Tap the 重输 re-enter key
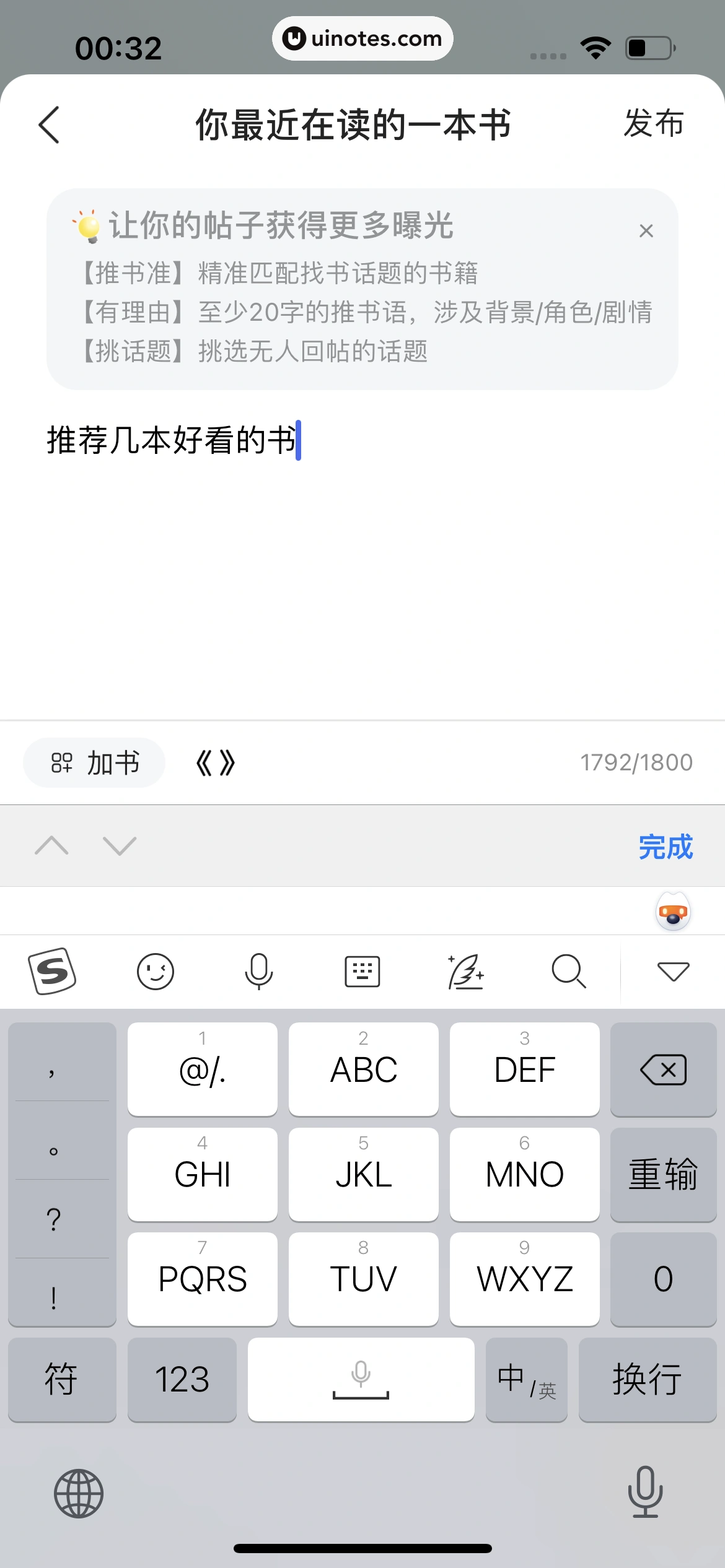The height and width of the screenshot is (1568, 725). 663,1174
